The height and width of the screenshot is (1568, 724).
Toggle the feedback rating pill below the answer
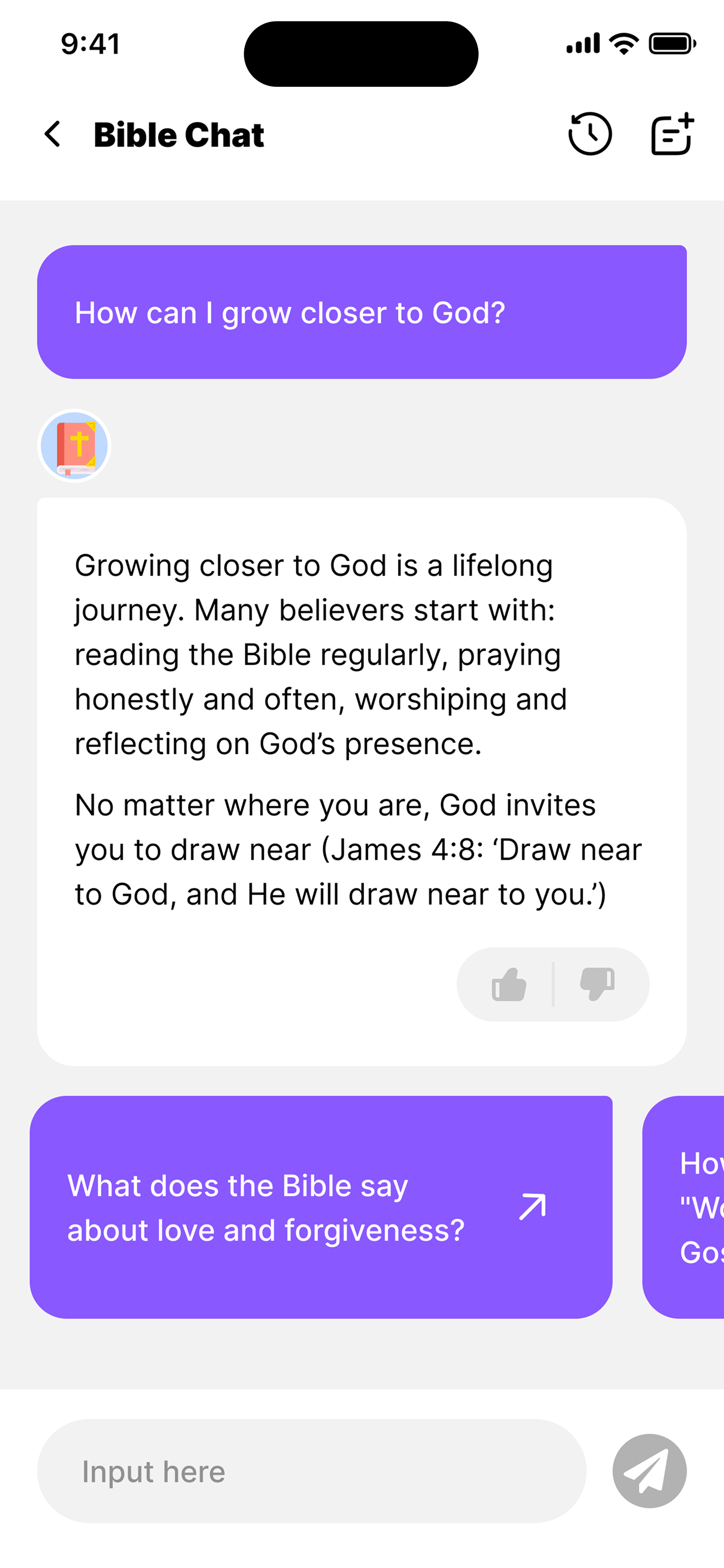pos(552,984)
